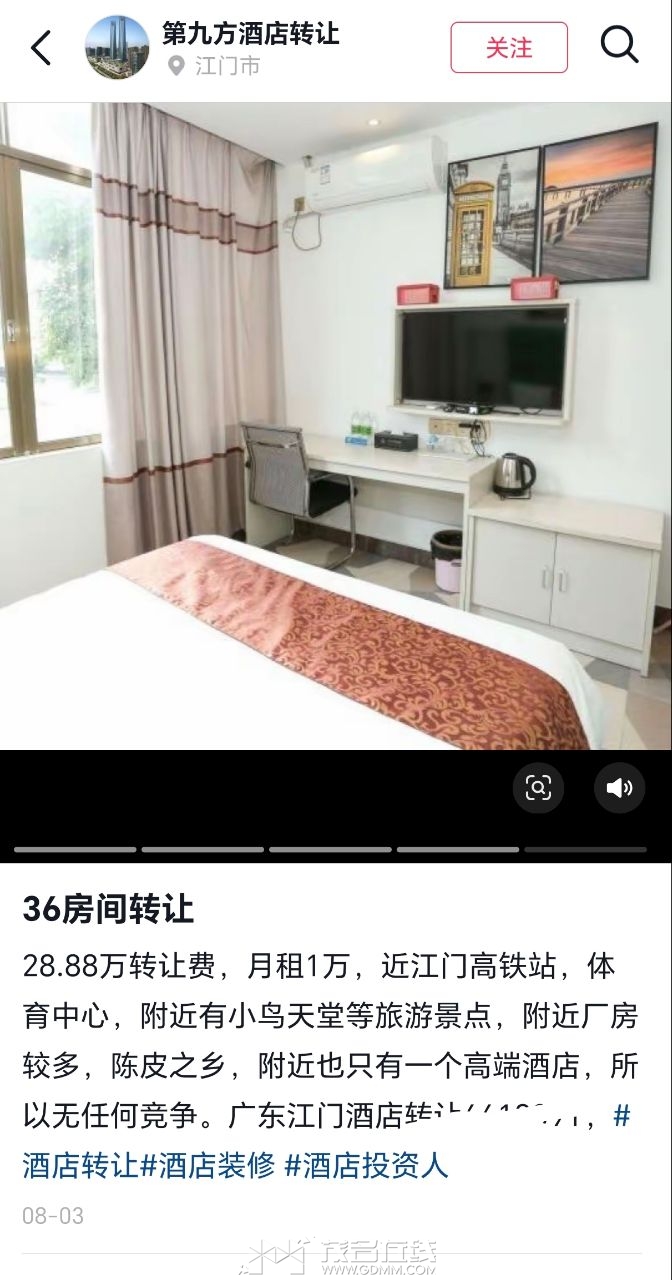Mute the sound with speaker icon

(x=619, y=788)
